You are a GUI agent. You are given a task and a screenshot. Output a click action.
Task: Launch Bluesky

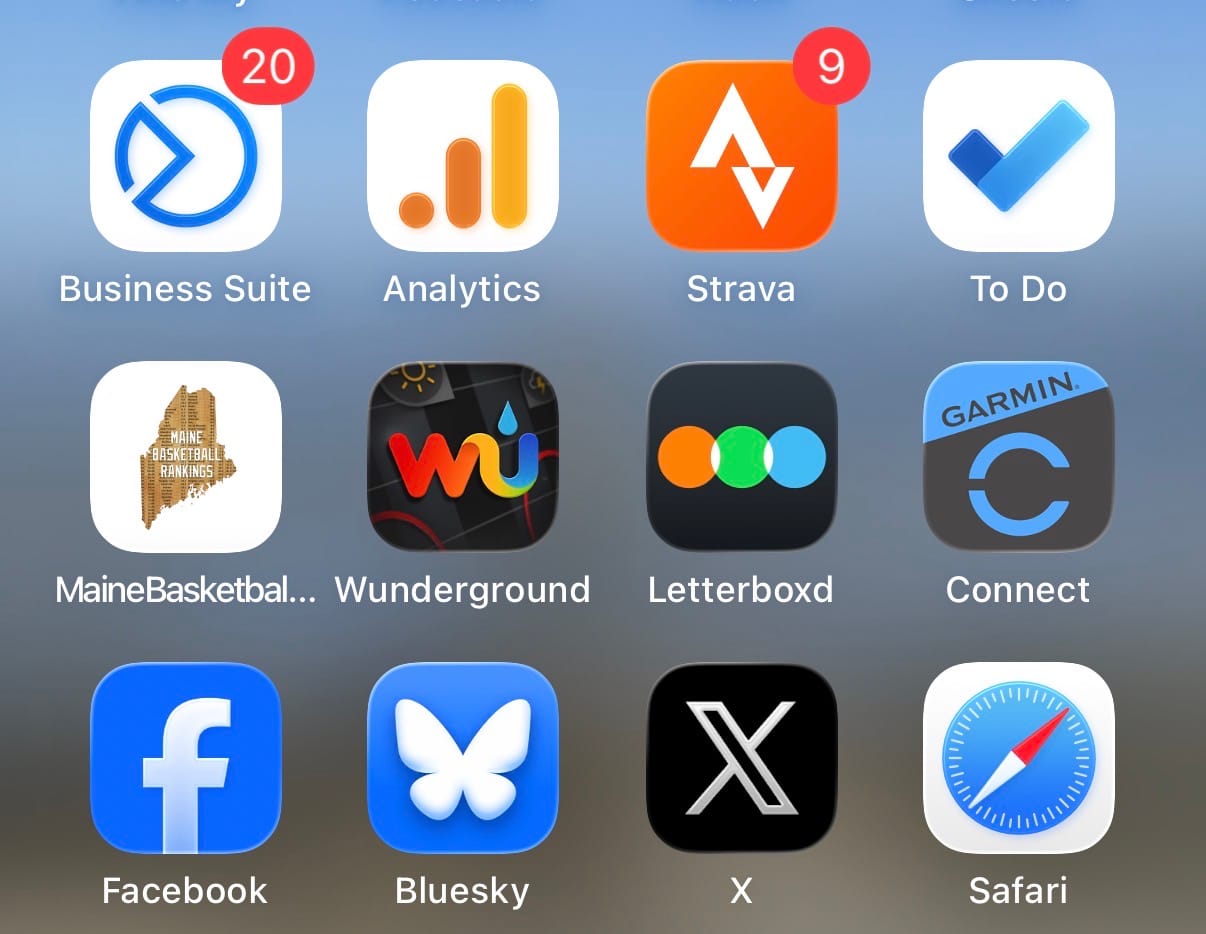(463, 758)
